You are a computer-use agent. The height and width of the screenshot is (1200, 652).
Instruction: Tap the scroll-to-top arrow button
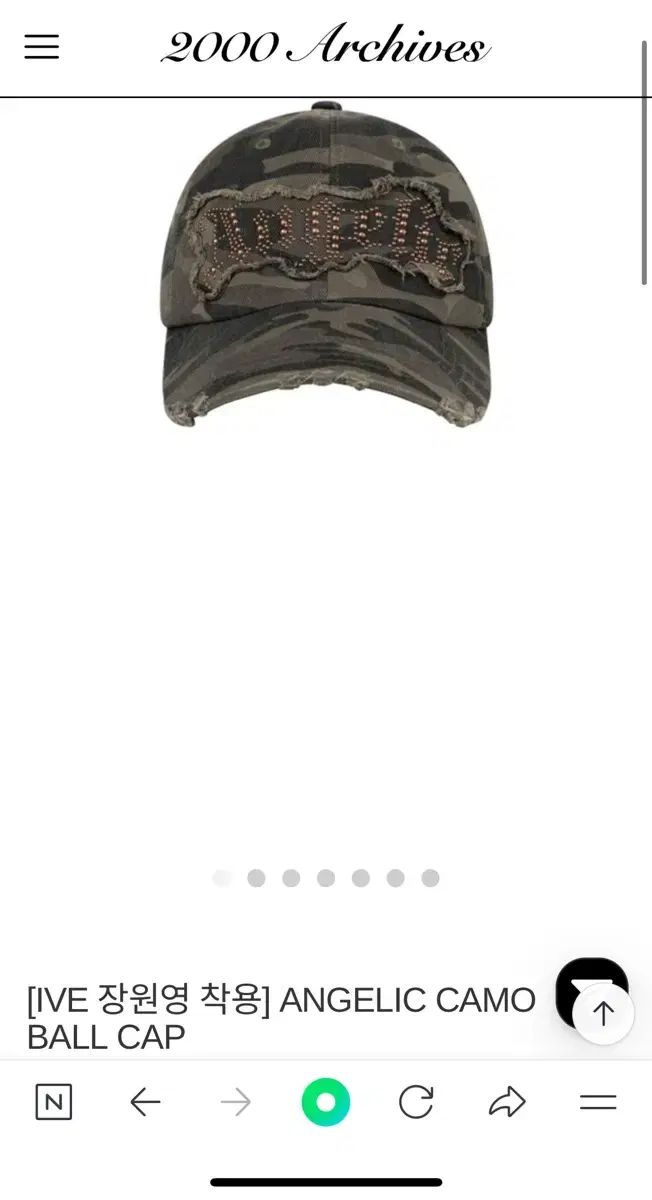click(604, 1014)
